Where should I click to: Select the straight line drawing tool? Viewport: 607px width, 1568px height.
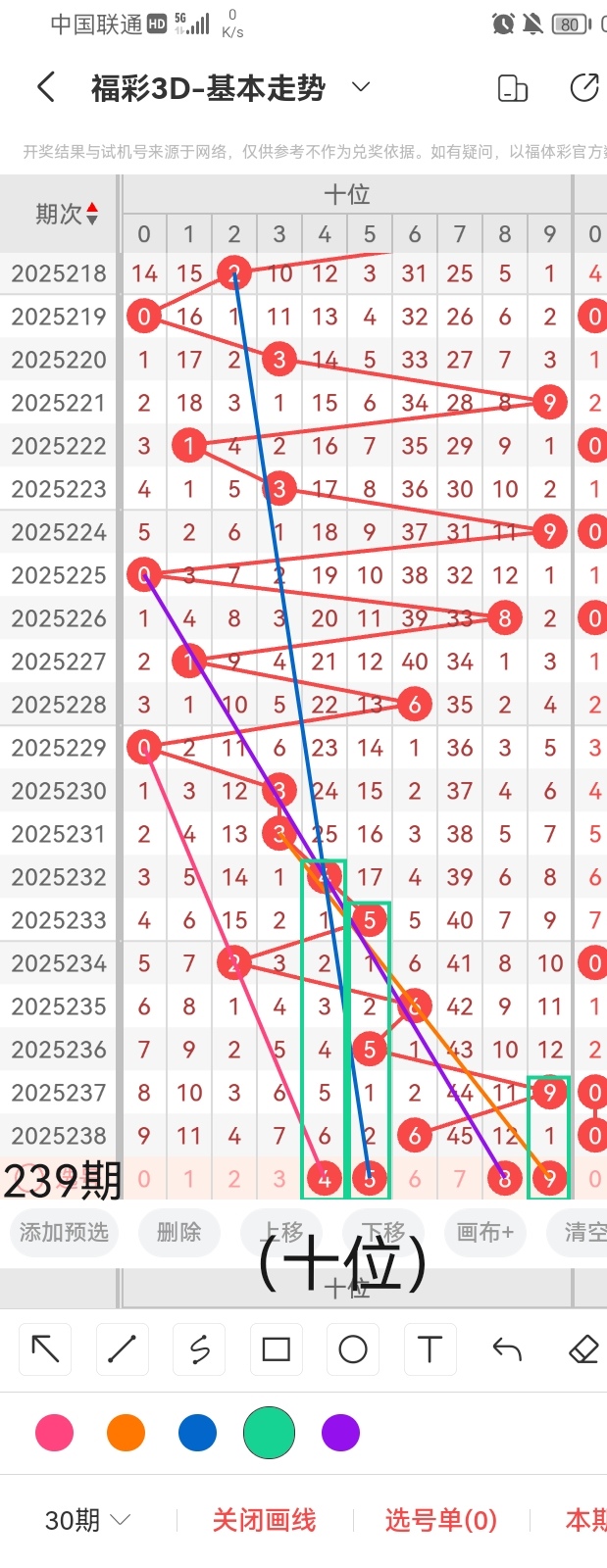click(x=123, y=1349)
